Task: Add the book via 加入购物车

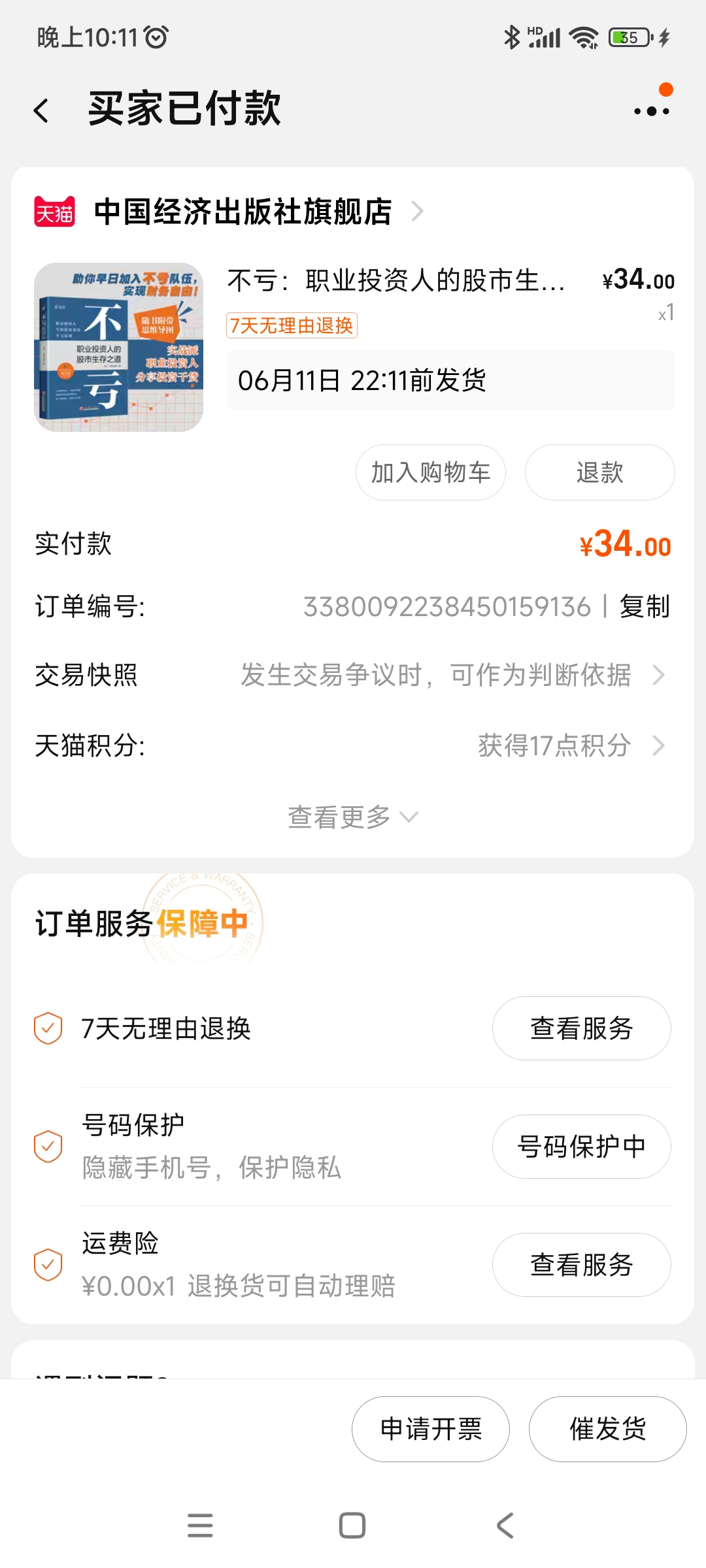Action: (430, 472)
